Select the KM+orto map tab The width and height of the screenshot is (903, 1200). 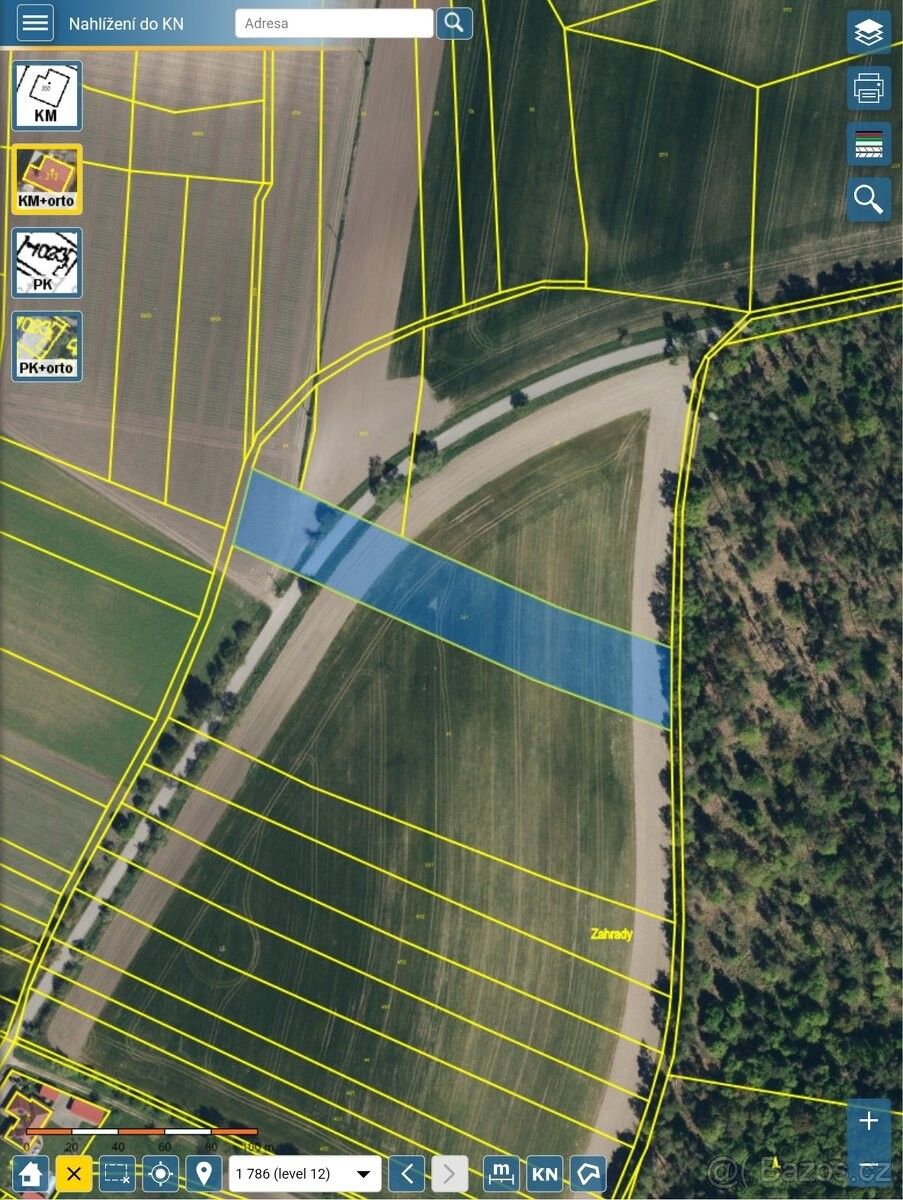pyautogui.click(x=46, y=179)
